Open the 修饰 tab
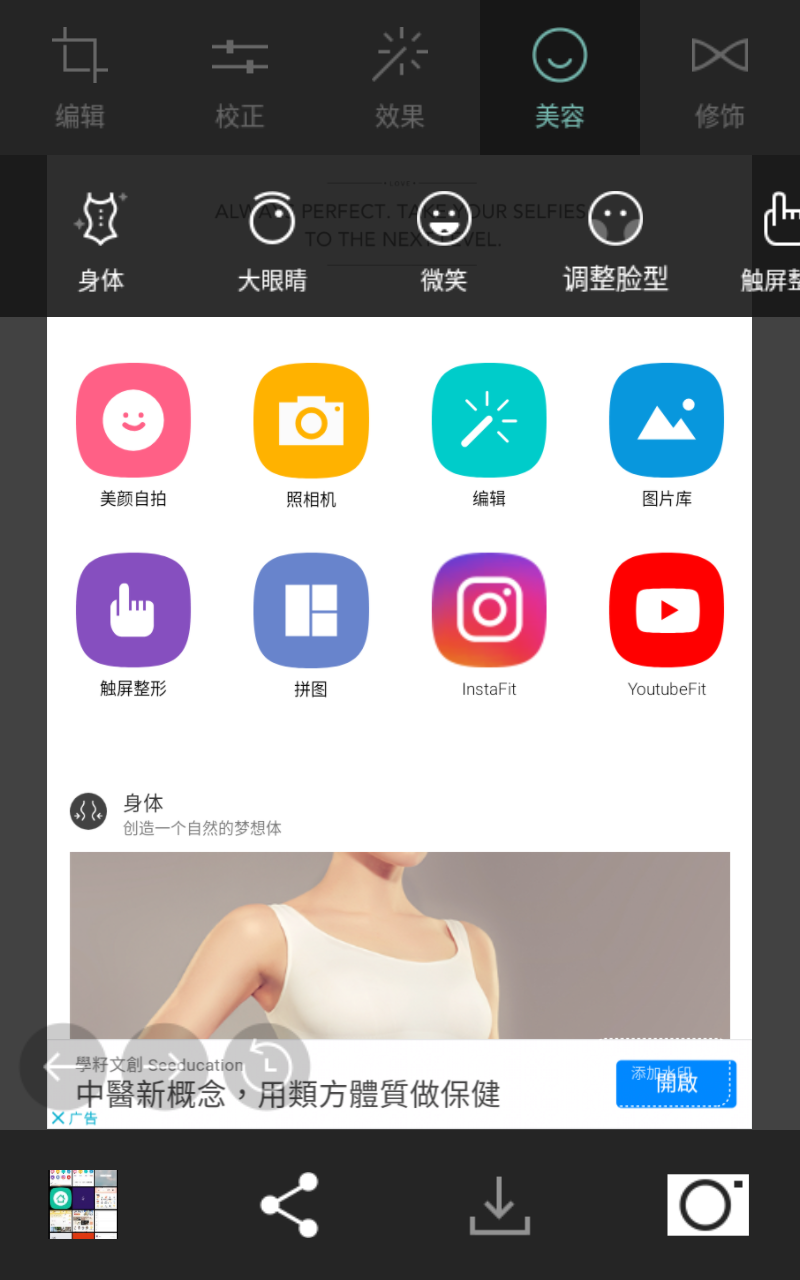This screenshot has height=1280, width=800. [719, 78]
